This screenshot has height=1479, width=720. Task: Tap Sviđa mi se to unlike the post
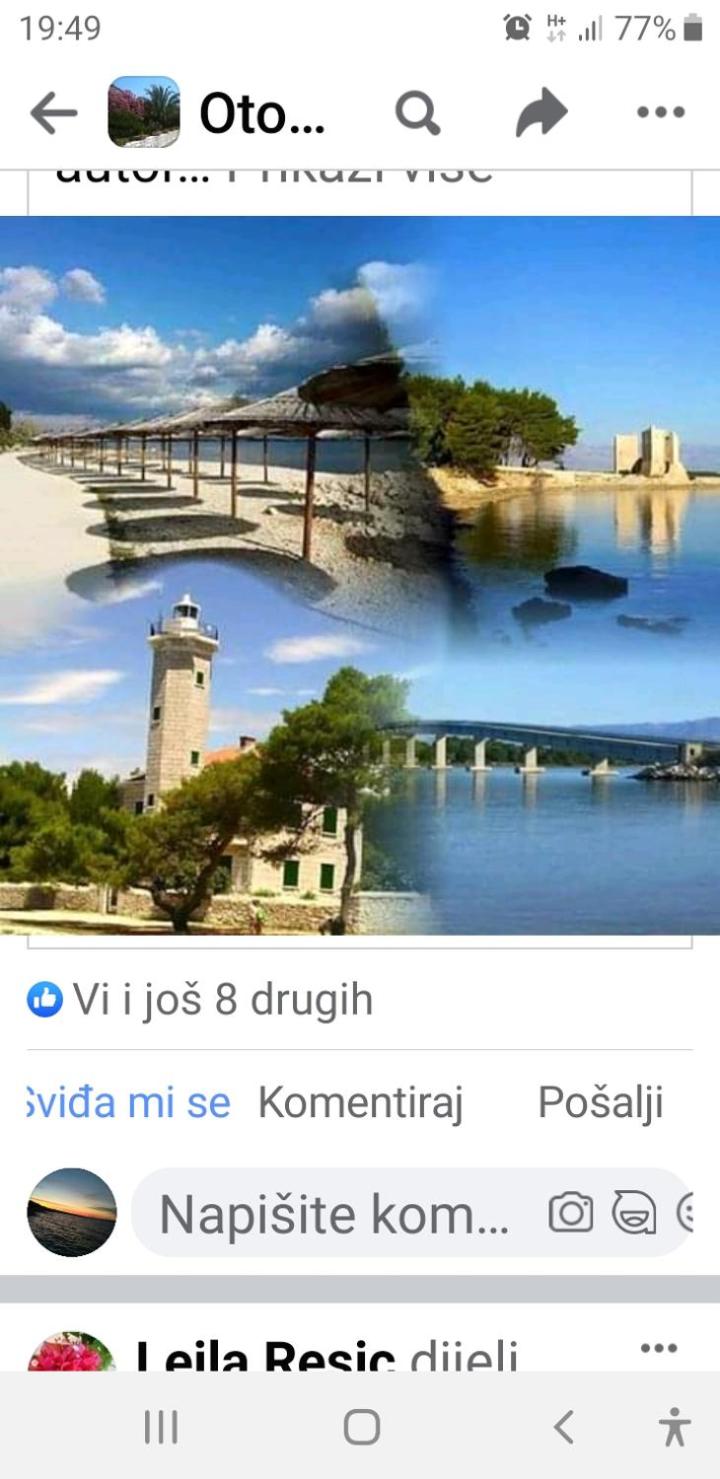[x=128, y=1103]
